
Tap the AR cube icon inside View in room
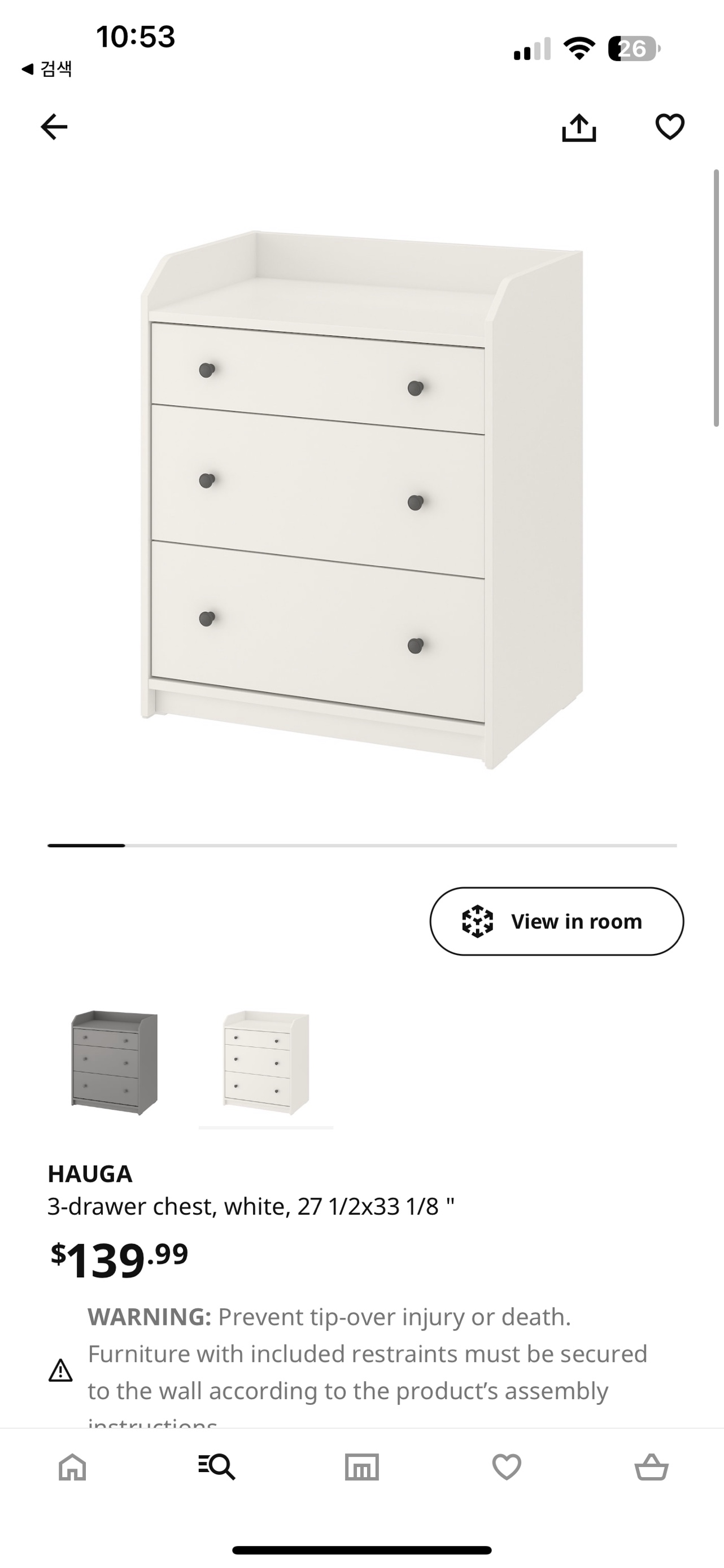[477, 921]
